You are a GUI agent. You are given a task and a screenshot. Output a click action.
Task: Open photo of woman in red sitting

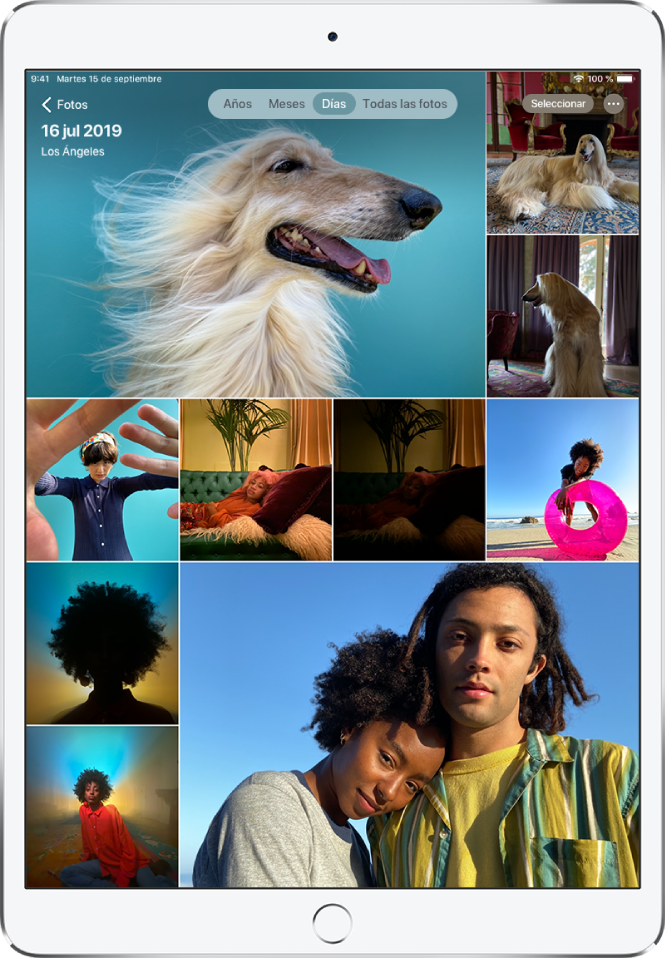102,806
